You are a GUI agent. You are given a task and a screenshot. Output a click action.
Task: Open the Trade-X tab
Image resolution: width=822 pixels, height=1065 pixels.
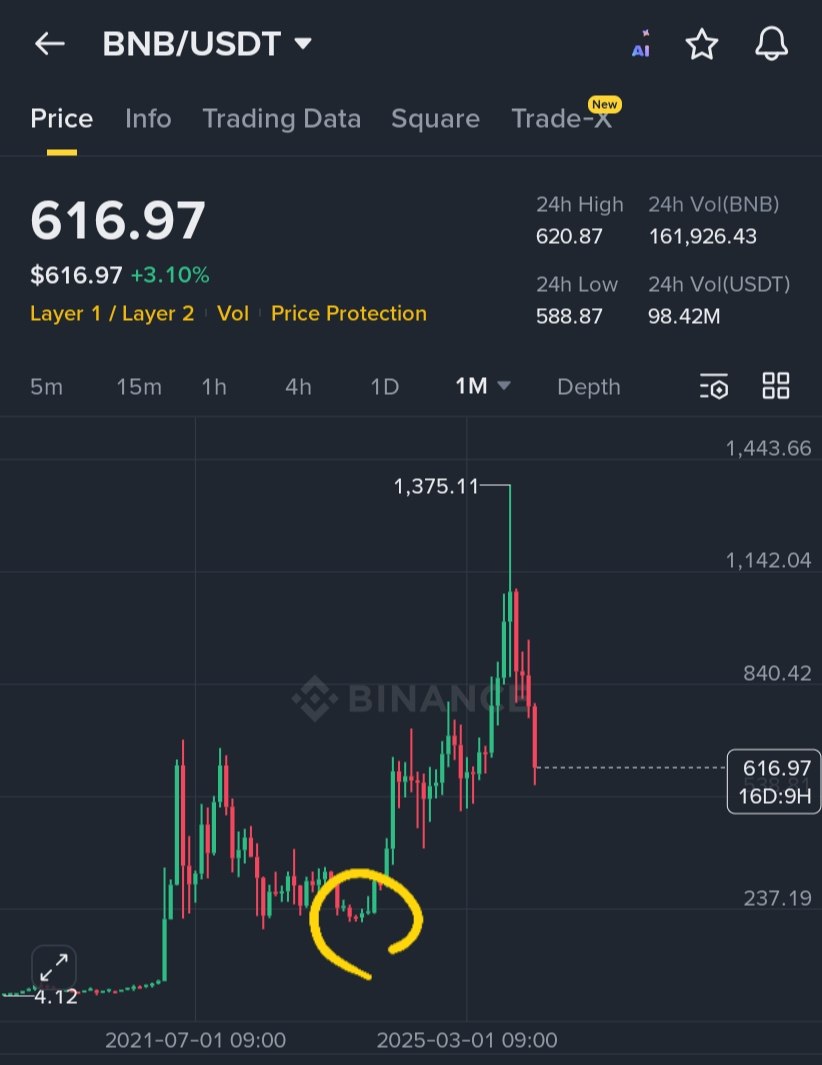562,119
